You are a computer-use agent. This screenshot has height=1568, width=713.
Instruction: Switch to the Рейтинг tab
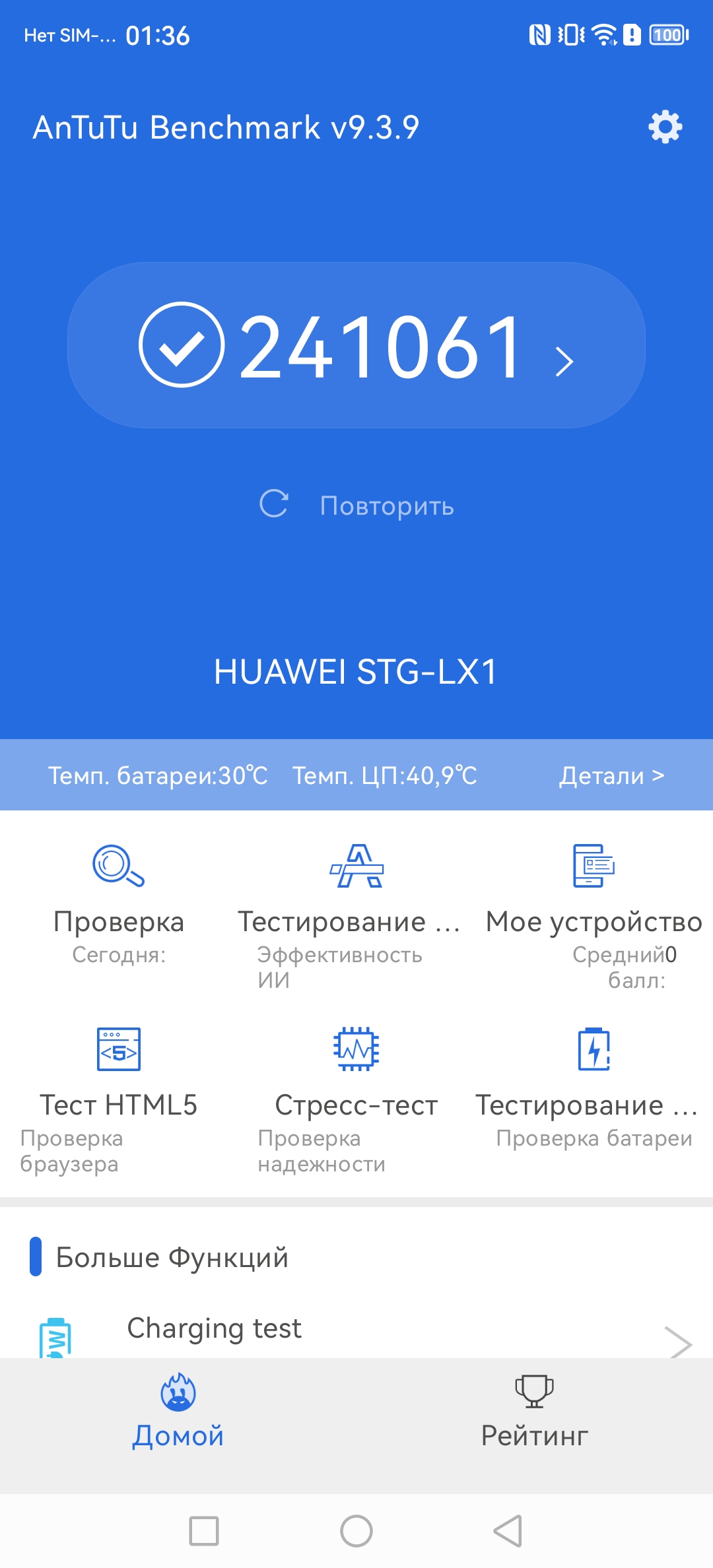click(x=534, y=1412)
